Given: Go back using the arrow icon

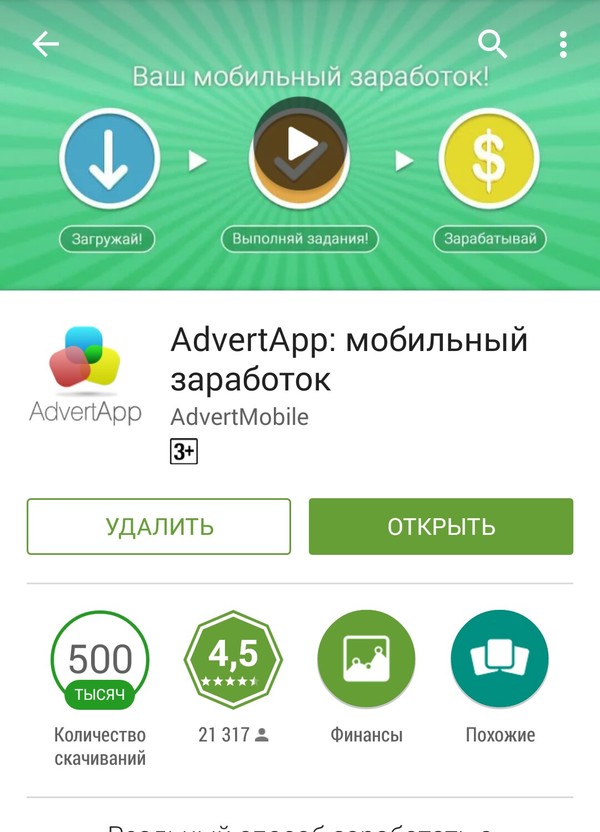Looking at the screenshot, I should pyautogui.click(x=46, y=44).
